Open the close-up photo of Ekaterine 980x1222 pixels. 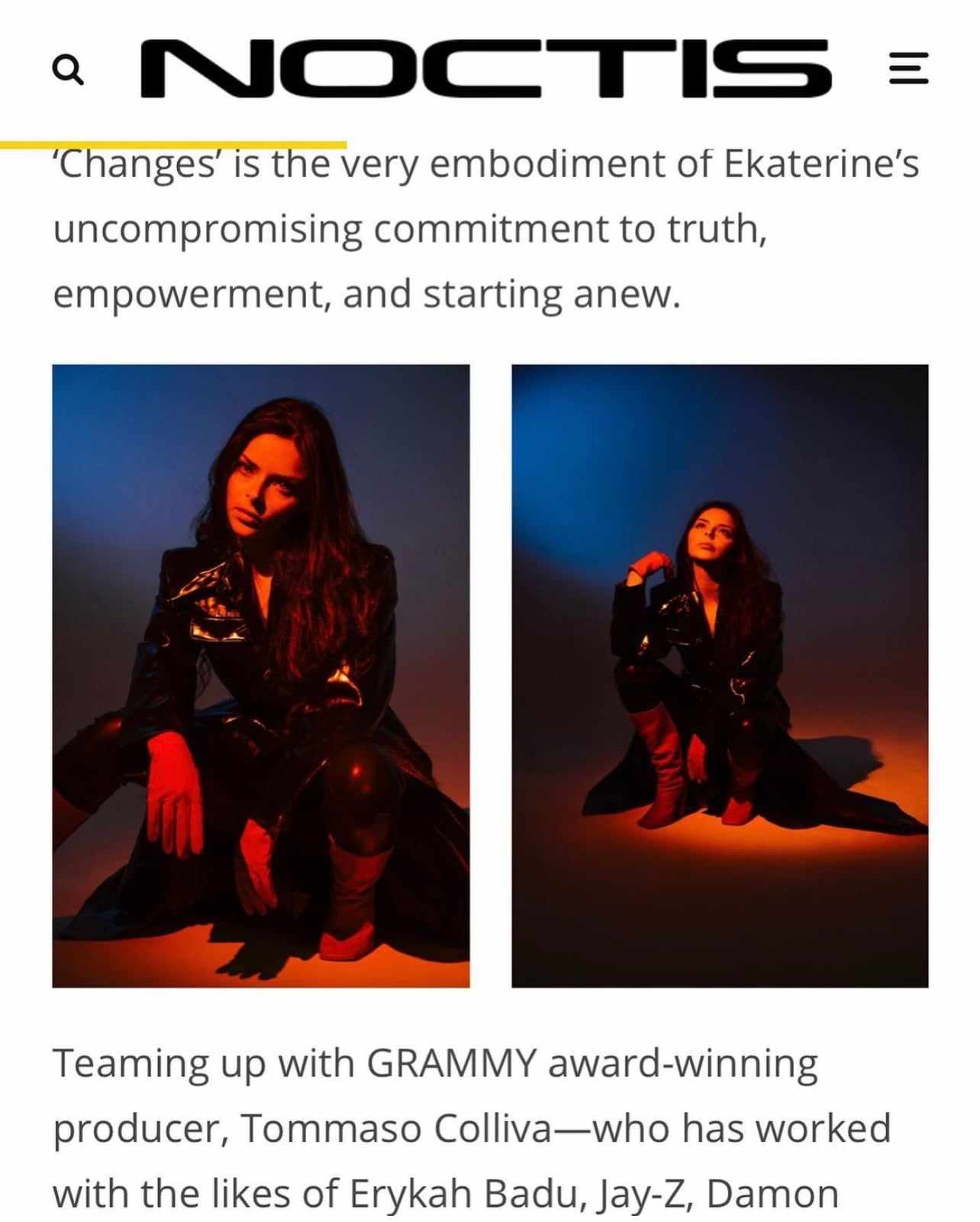coord(261,675)
